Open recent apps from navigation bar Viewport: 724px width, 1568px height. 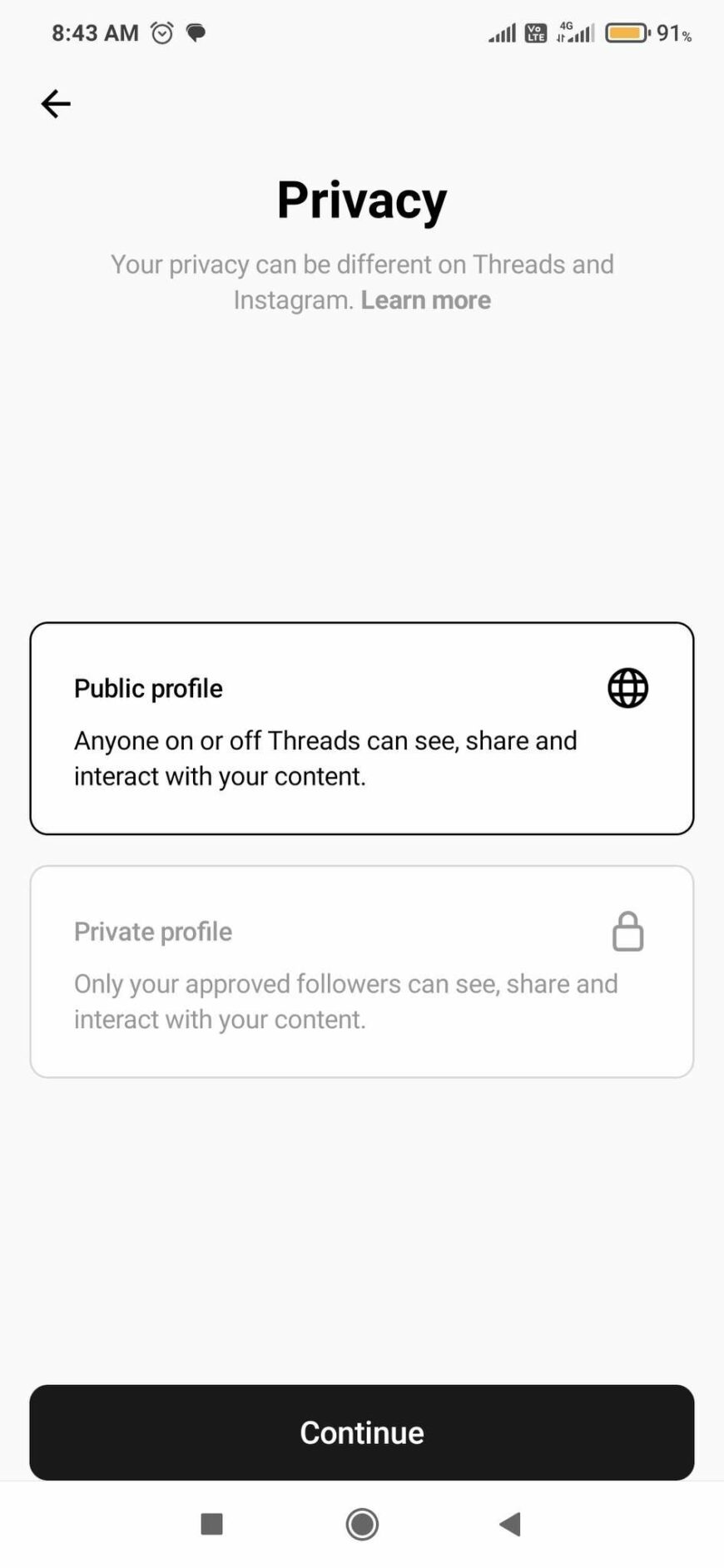pos(212,1524)
